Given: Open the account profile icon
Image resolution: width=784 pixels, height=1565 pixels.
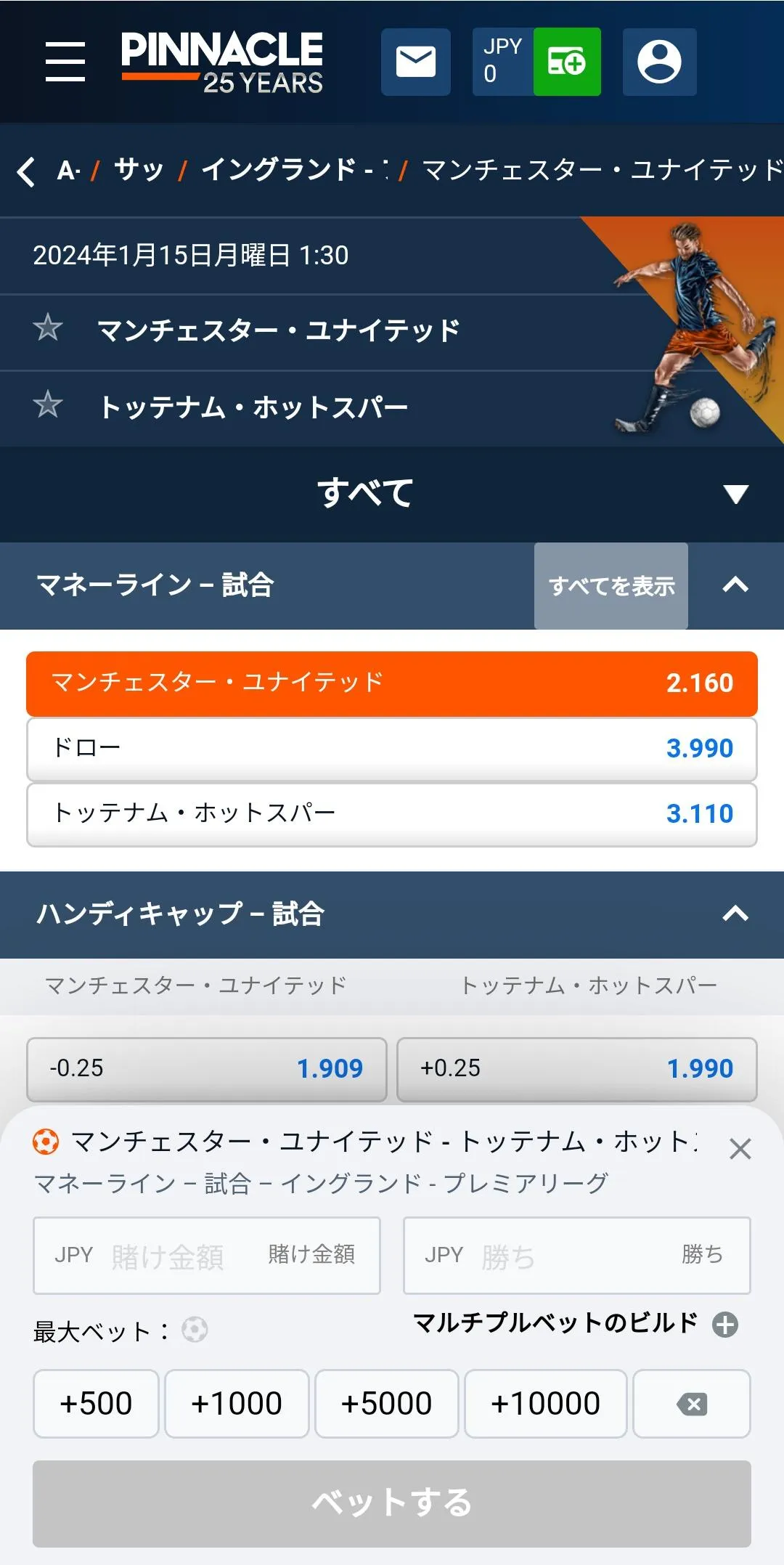Looking at the screenshot, I should [x=659, y=62].
